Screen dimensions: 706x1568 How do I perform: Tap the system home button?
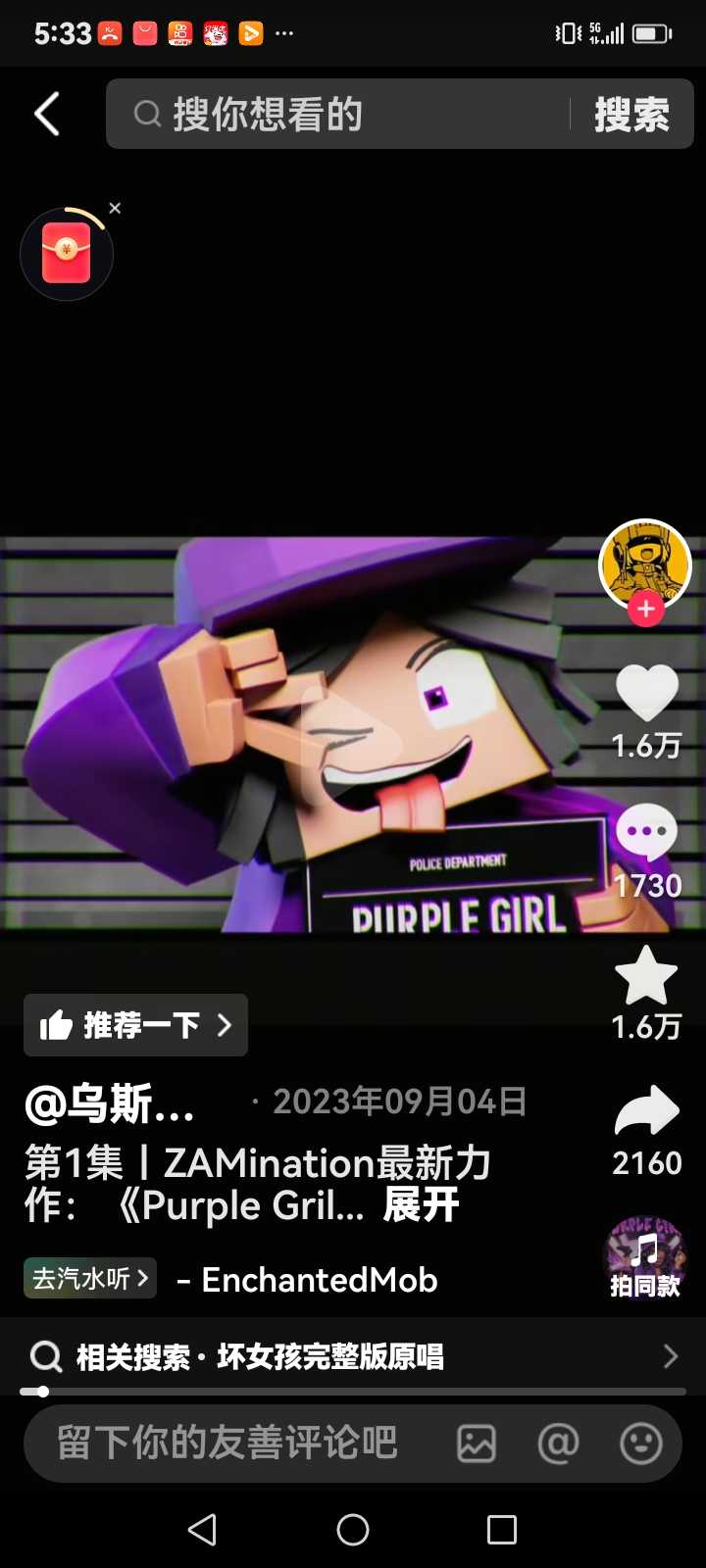(x=353, y=1529)
